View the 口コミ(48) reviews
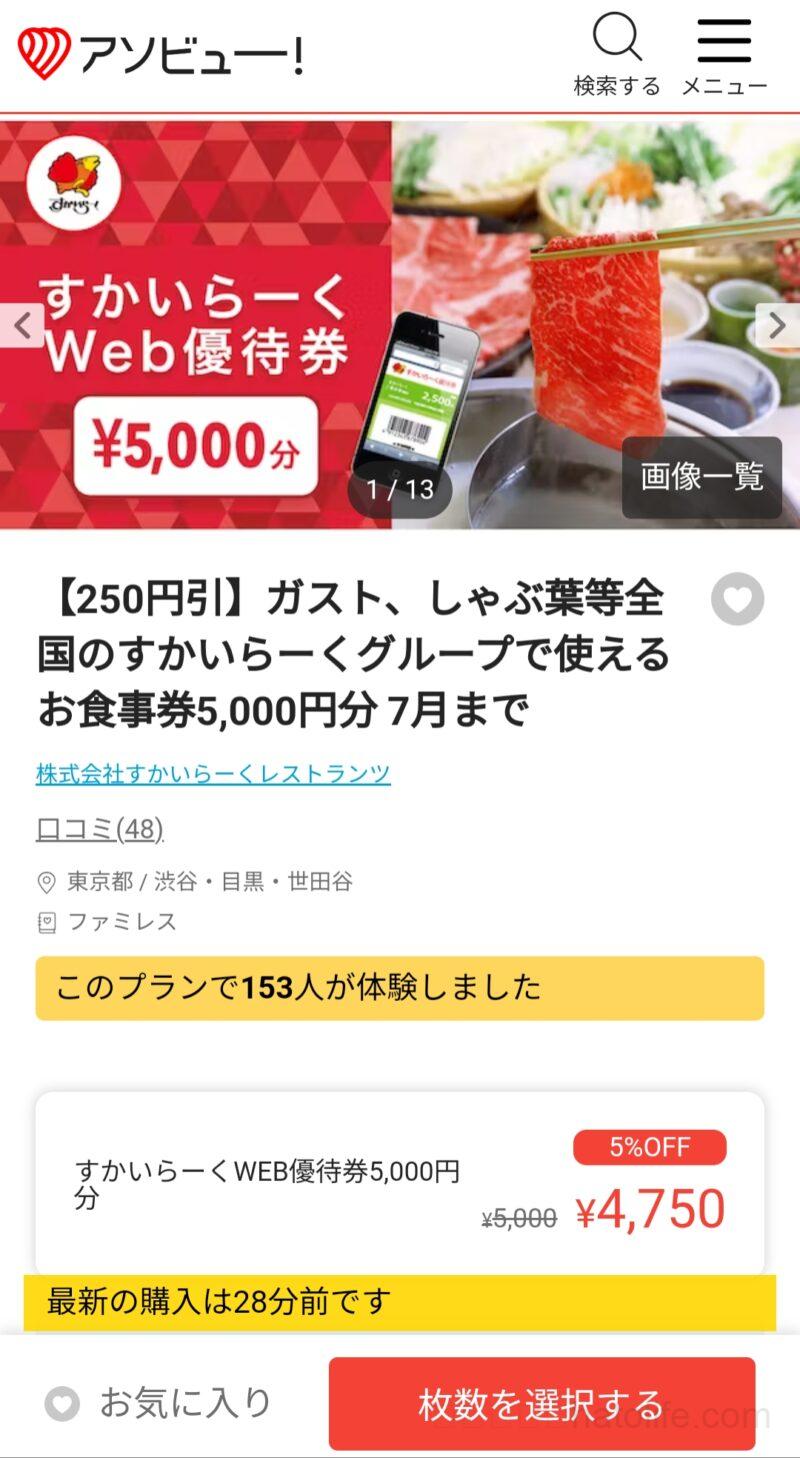Viewport: 800px width, 1458px height. tap(100, 829)
